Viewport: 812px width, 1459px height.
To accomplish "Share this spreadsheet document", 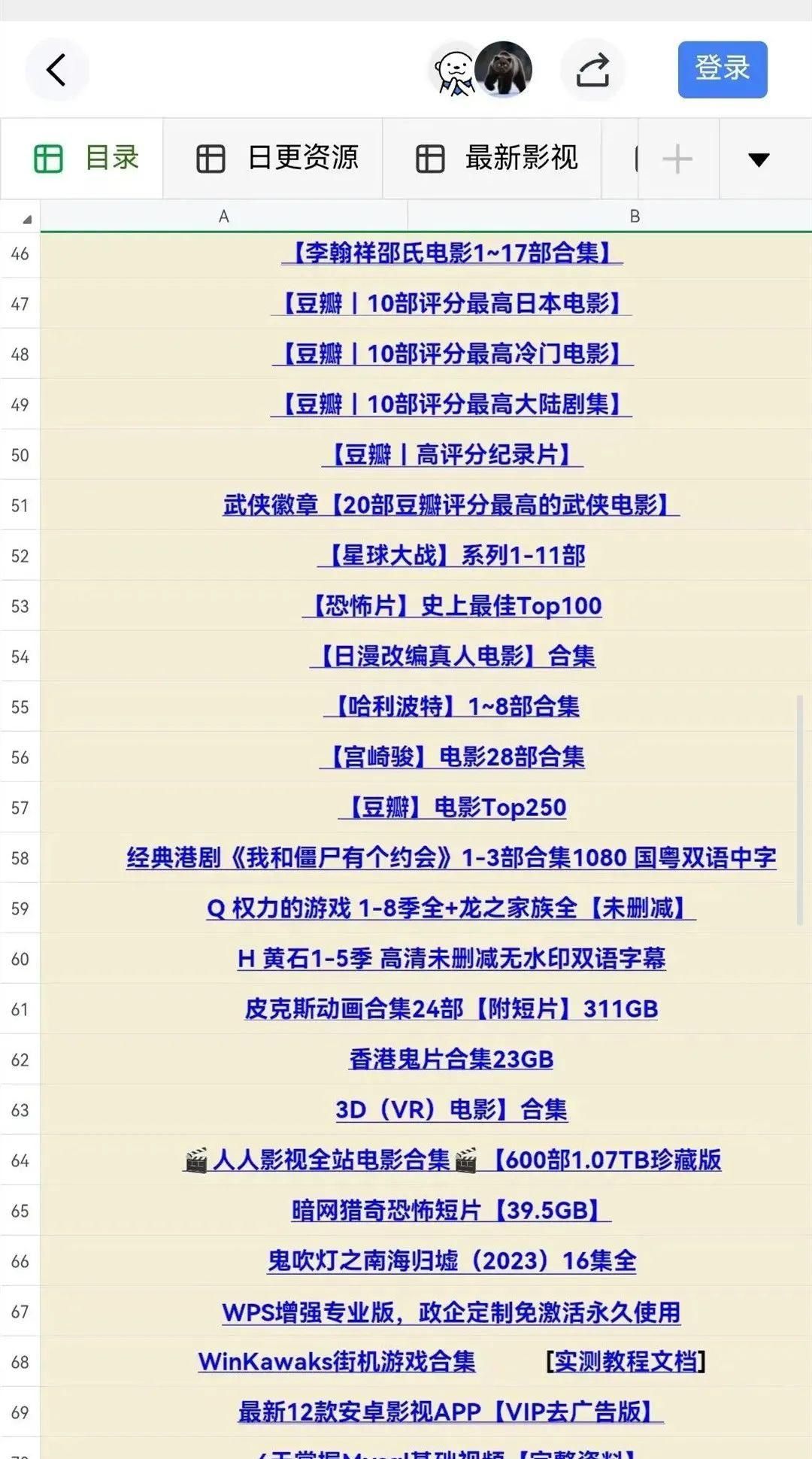I will (x=592, y=70).
